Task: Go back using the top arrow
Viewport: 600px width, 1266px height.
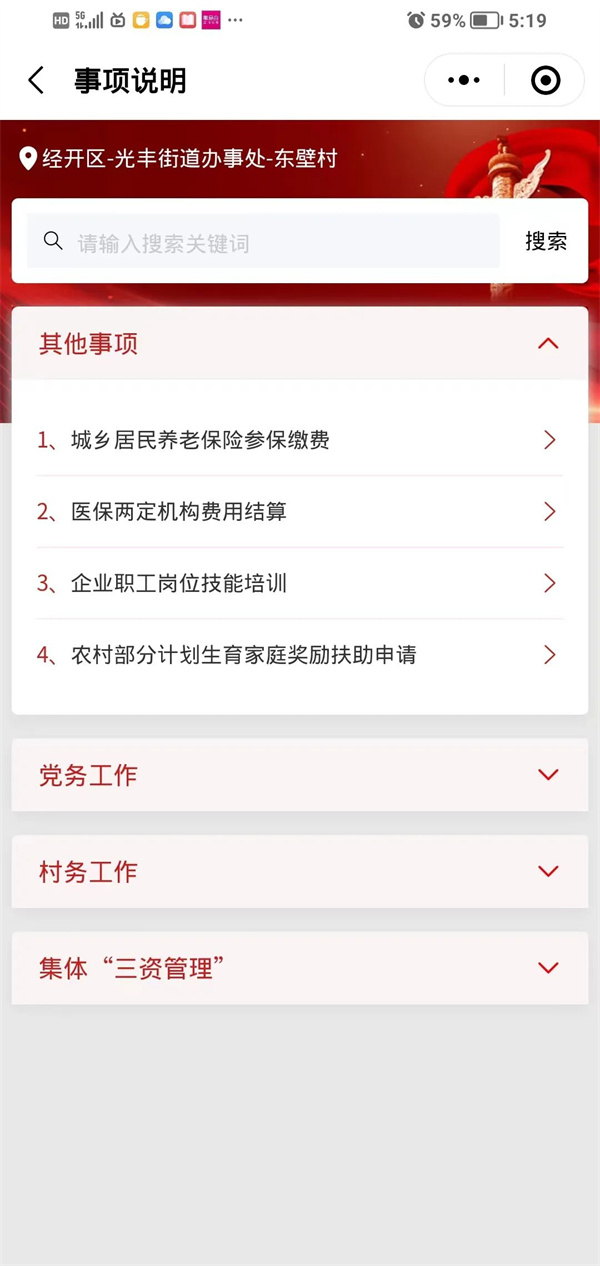Action: click(x=36, y=80)
